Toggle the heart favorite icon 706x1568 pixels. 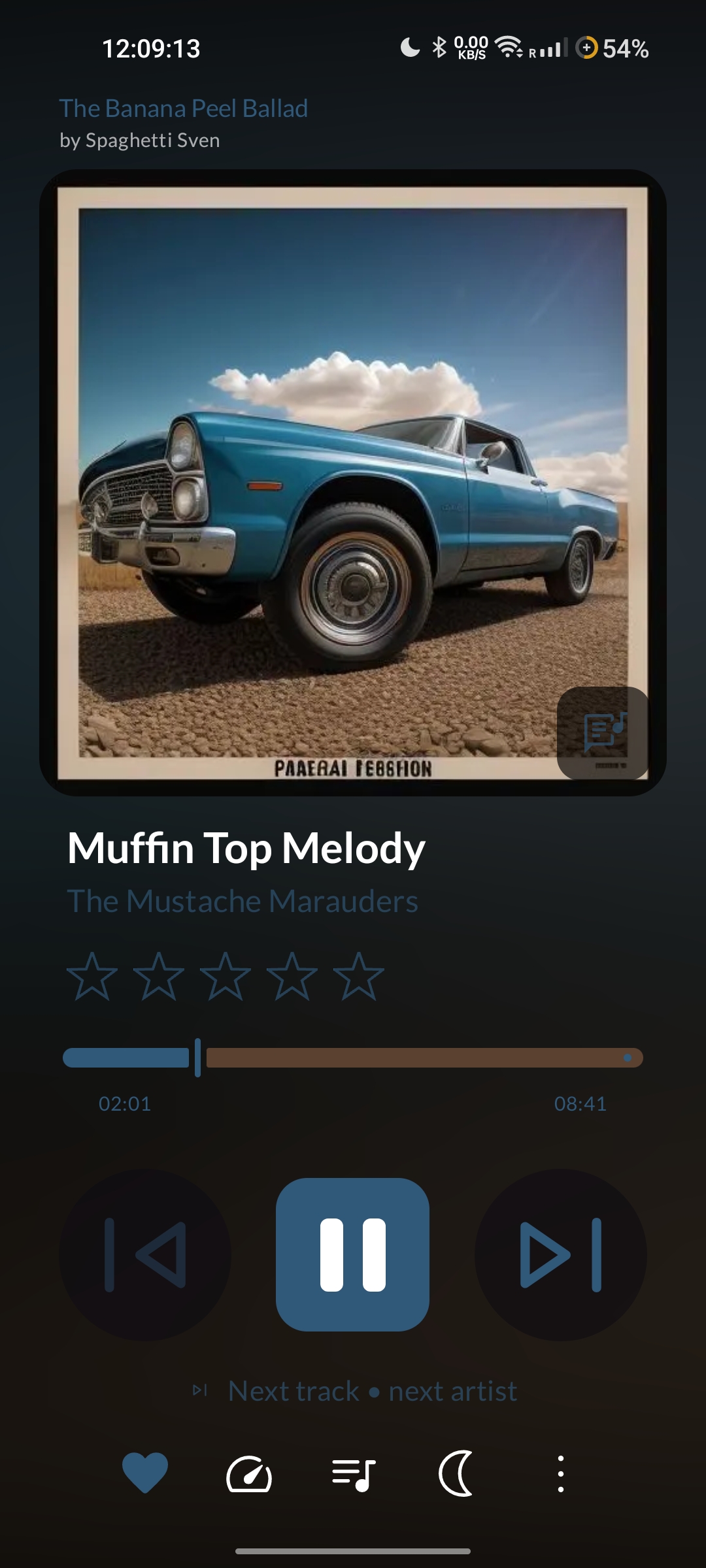145,1473
